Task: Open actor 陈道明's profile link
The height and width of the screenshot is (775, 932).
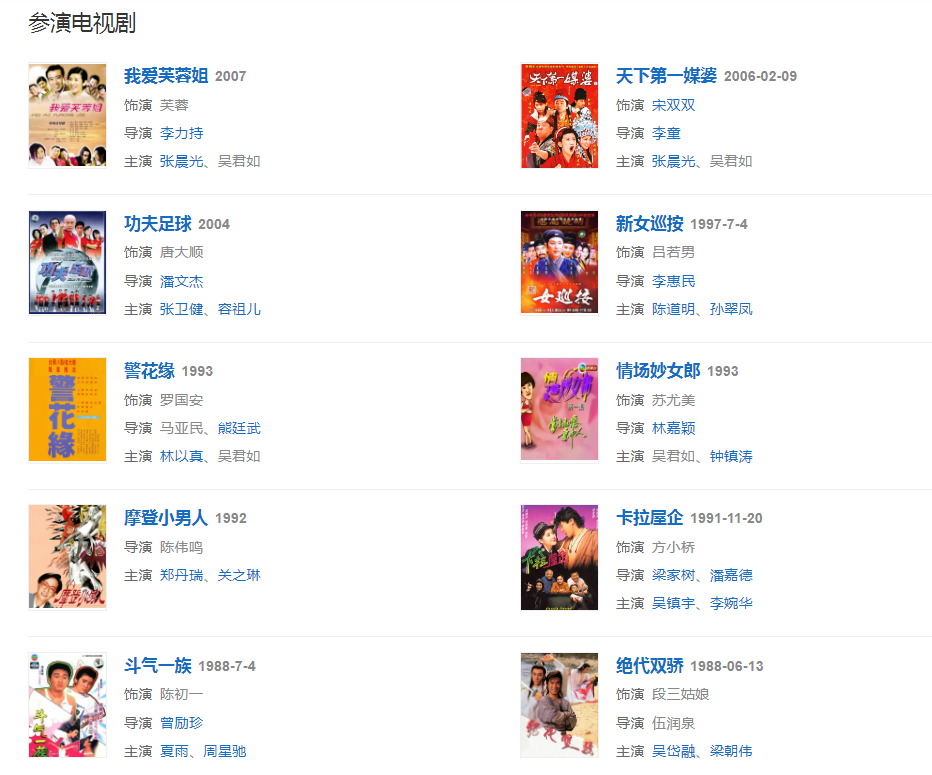Action: [x=673, y=309]
